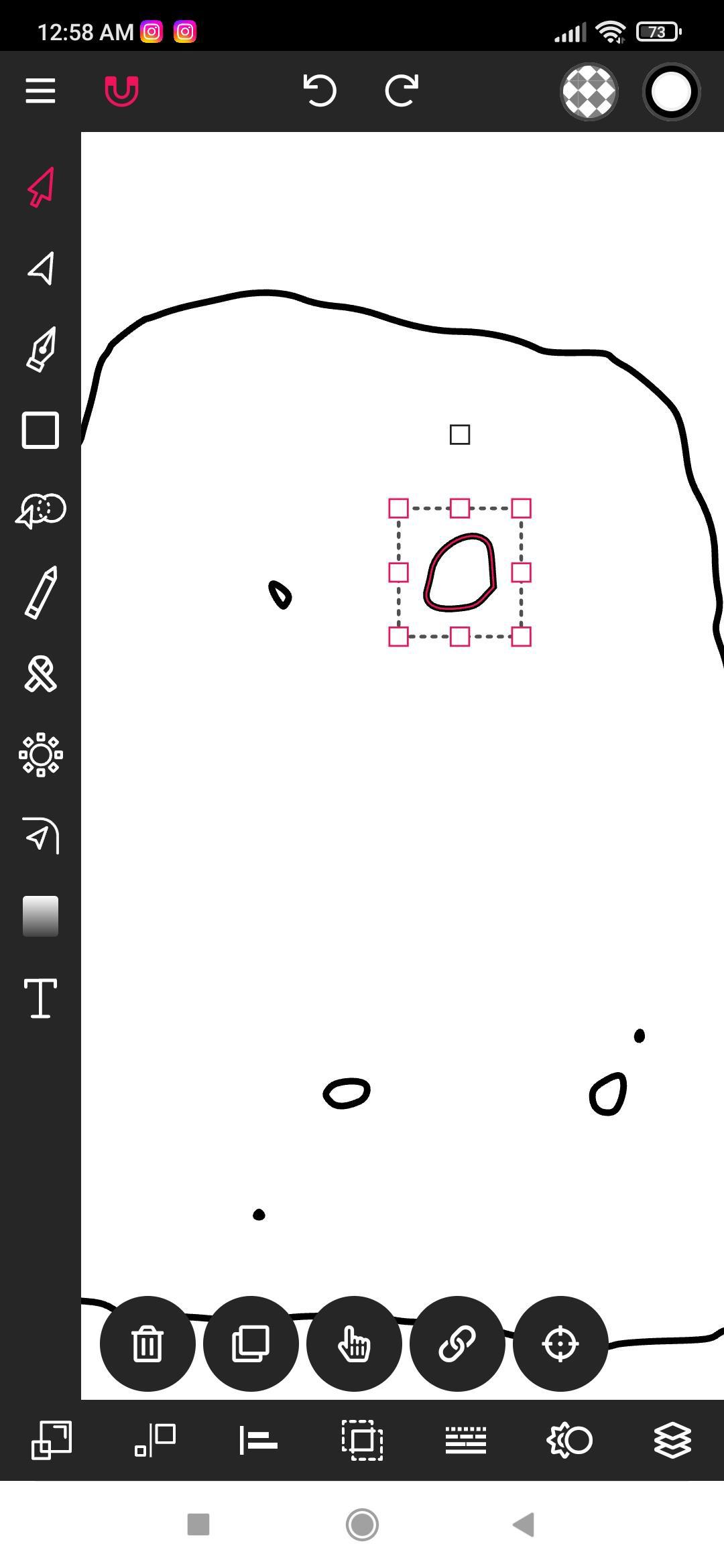Select the rectangle shape tool
The image size is (724, 1568).
[x=41, y=430]
